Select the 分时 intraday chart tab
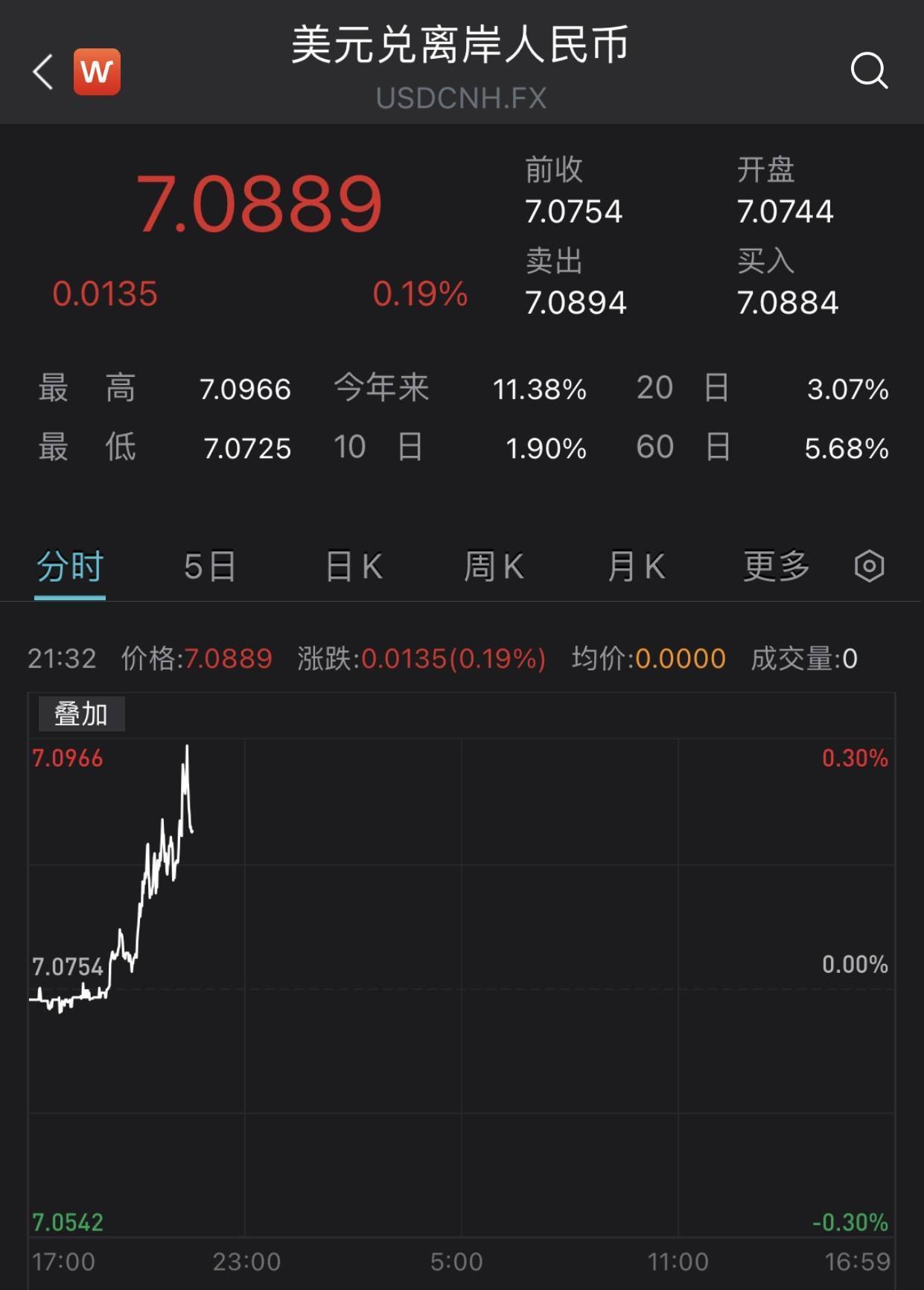This screenshot has width=924, height=1290. click(x=70, y=567)
